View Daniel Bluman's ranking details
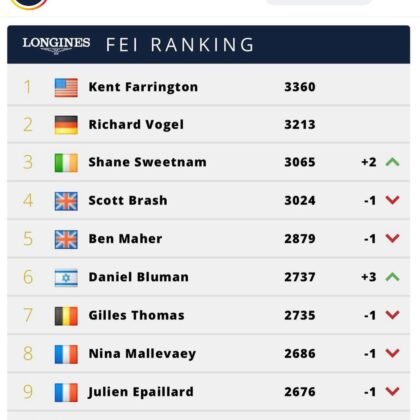Screen dimensions: 420x420 pos(209,277)
